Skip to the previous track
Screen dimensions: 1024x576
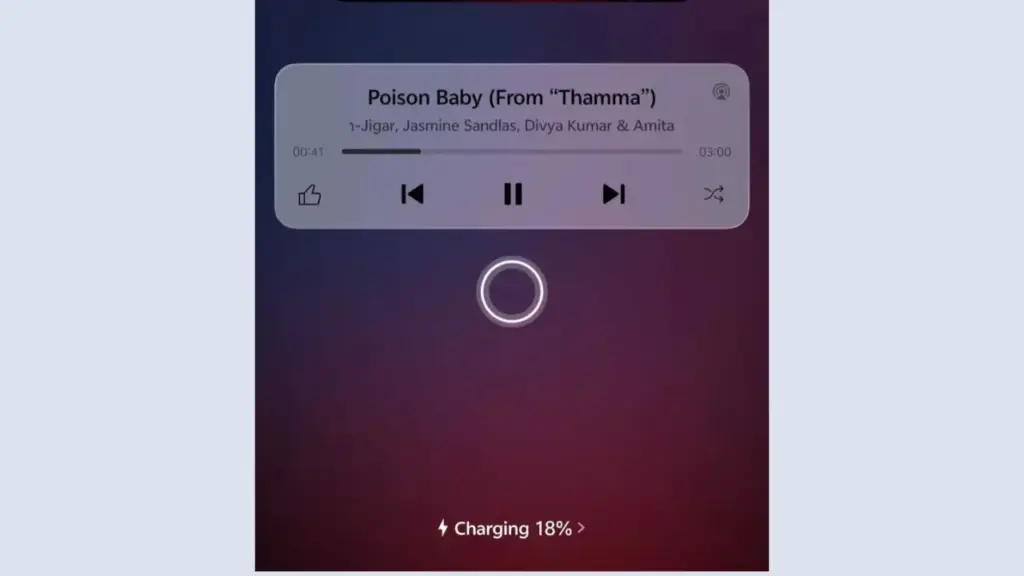tap(412, 194)
